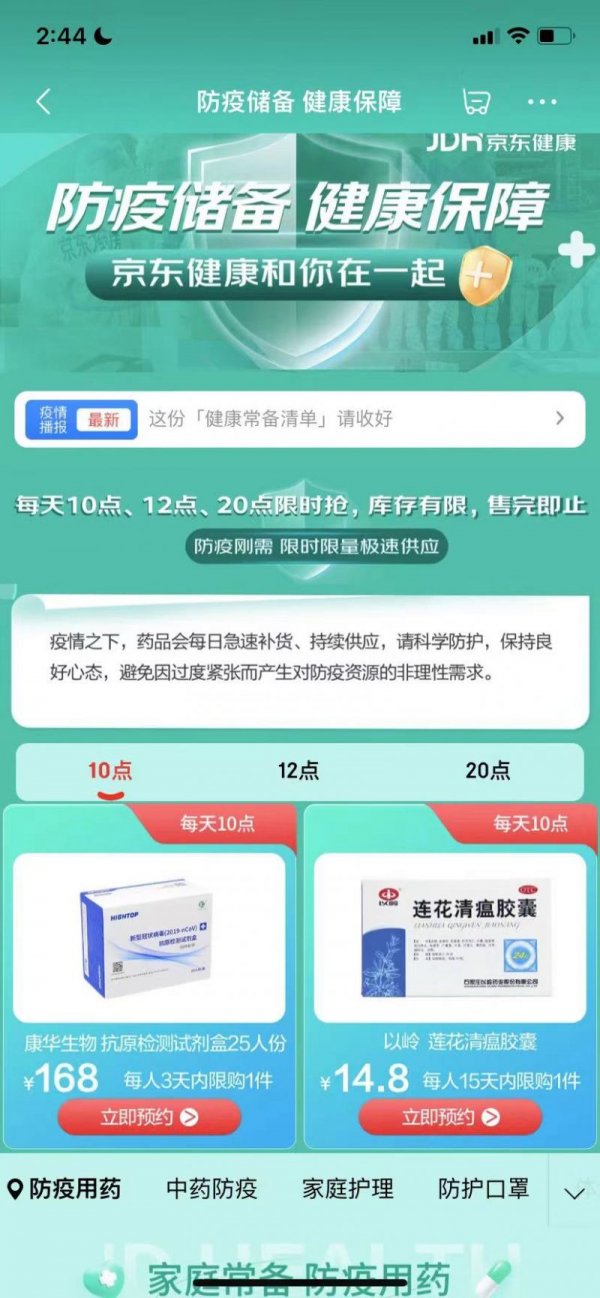Select the 防疫用药 category
This screenshot has height=1298, width=600.
click(x=65, y=1189)
